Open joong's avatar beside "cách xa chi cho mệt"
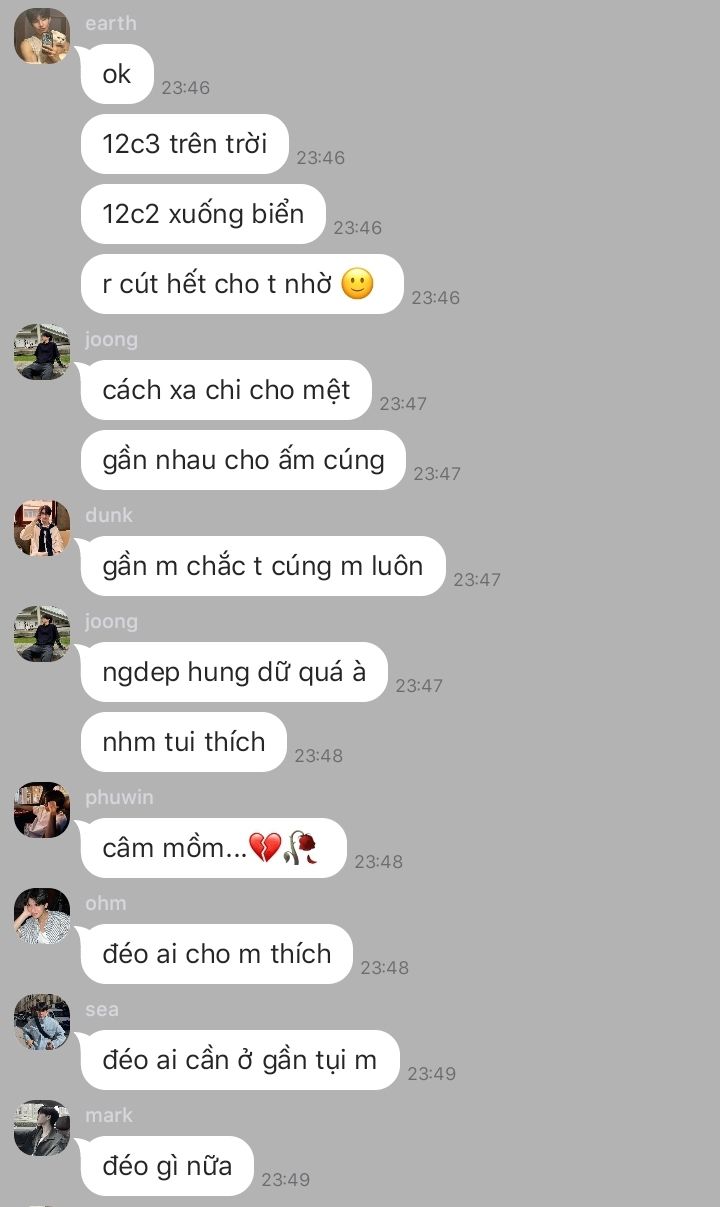The height and width of the screenshot is (1207, 720). [42, 352]
